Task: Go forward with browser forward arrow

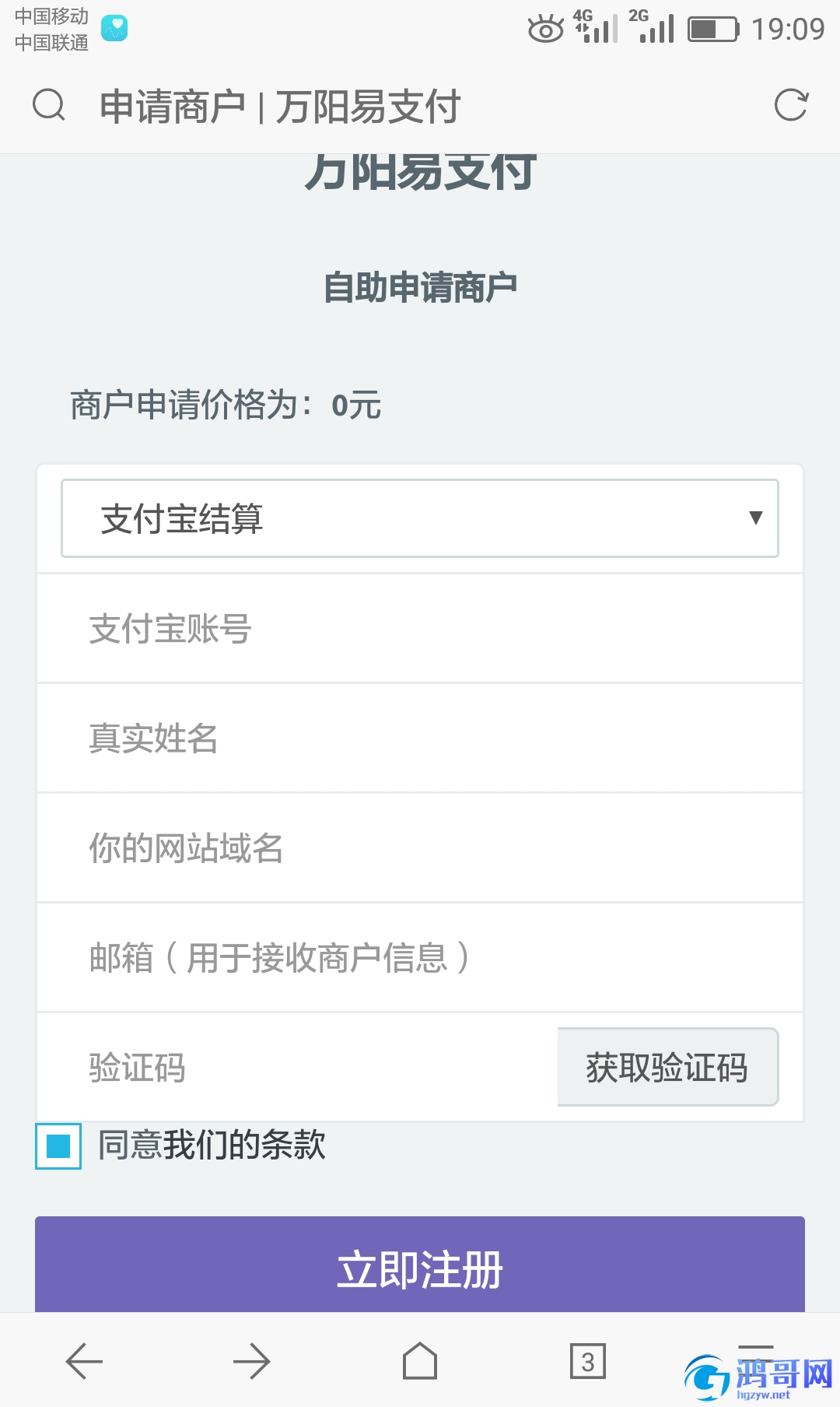Action: [x=251, y=1361]
